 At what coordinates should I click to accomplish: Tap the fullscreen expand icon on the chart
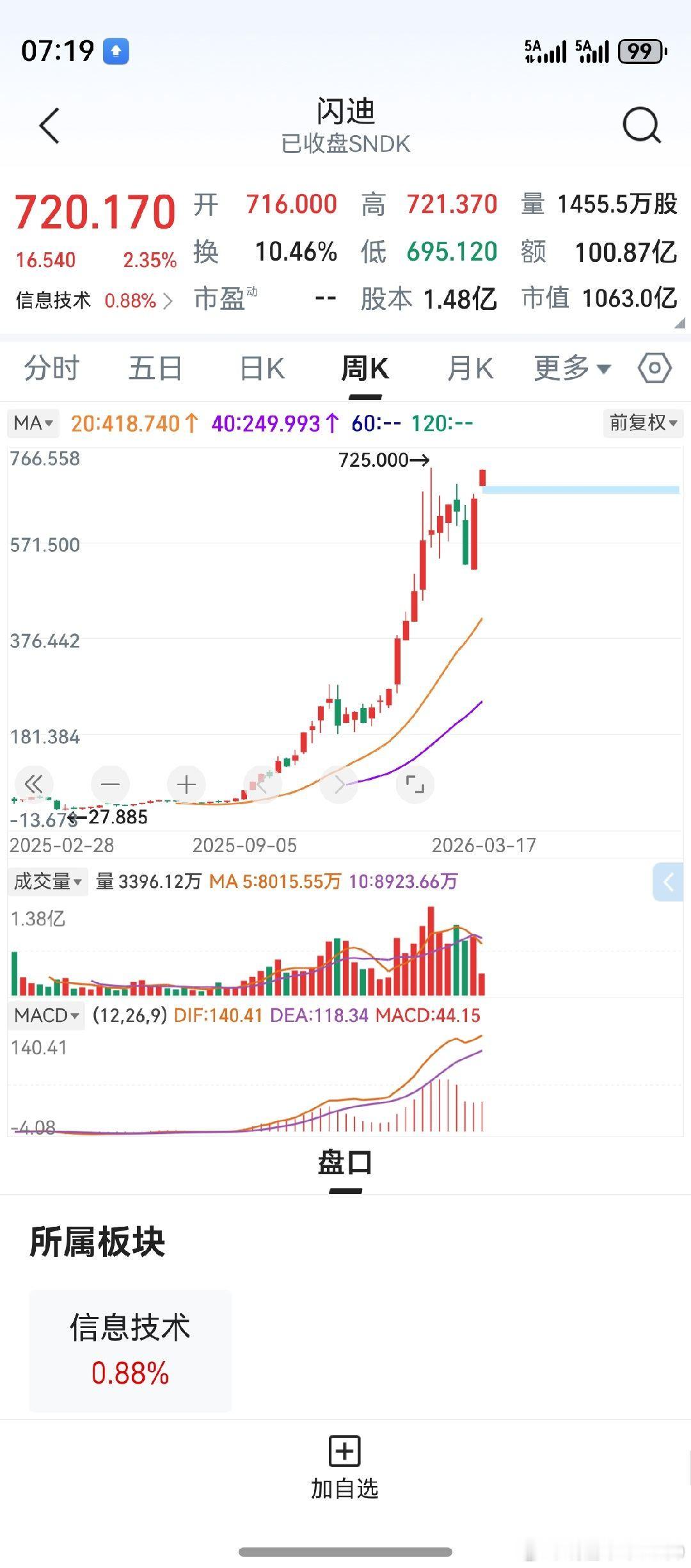point(415,784)
